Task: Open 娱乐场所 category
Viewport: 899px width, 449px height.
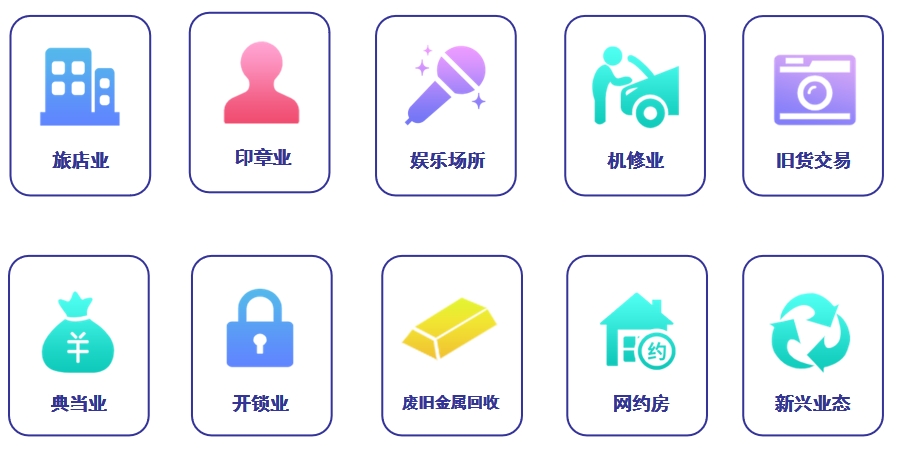Action: pyautogui.click(x=446, y=105)
